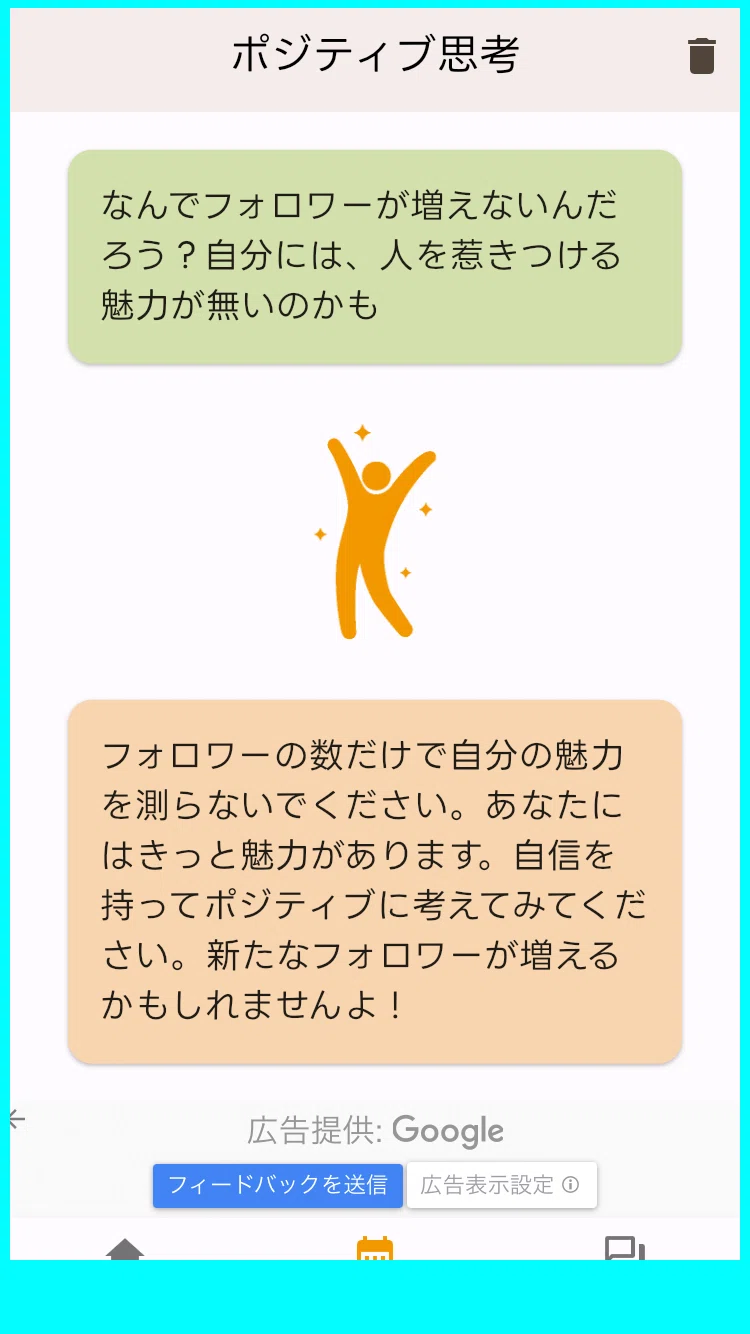The height and width of the screenshot is (1334, 750).
Task: Tap the trash can delete icon
Action: click(702, 56)
